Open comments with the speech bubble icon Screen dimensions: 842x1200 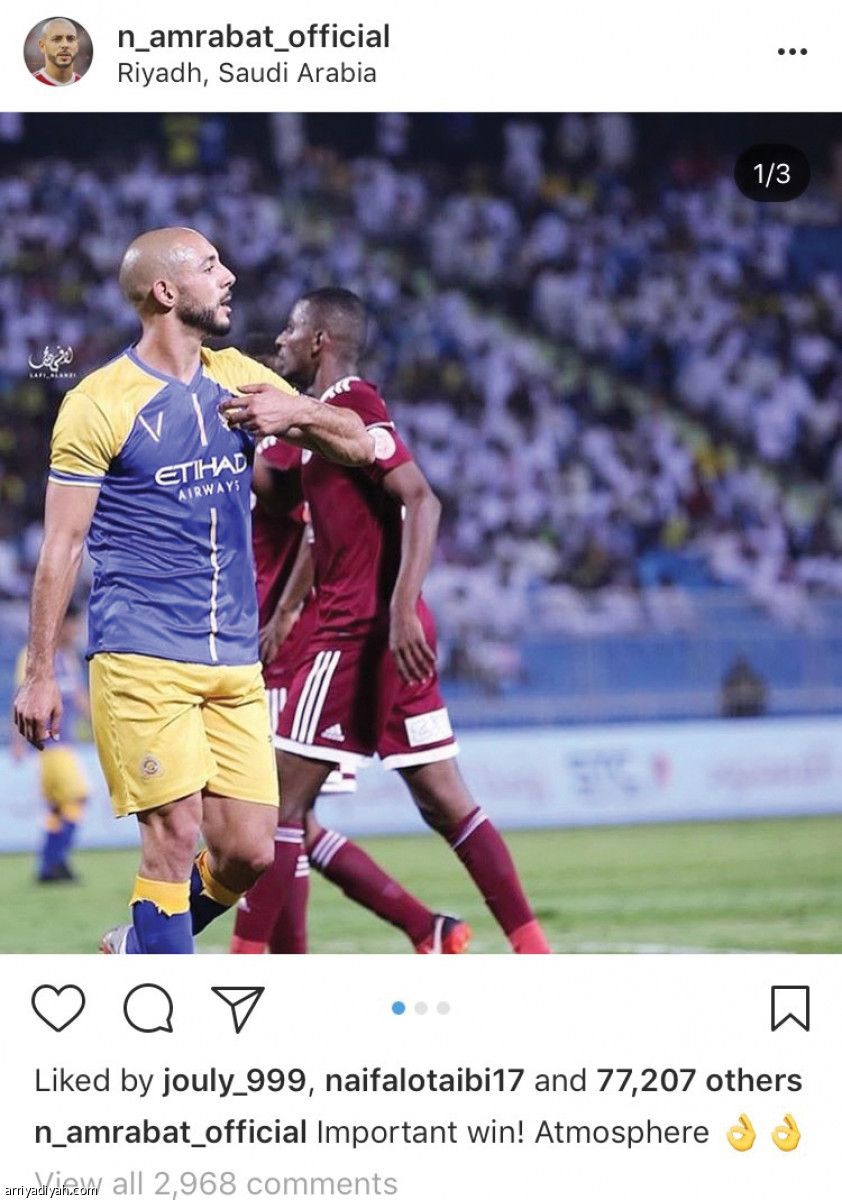148,1008
